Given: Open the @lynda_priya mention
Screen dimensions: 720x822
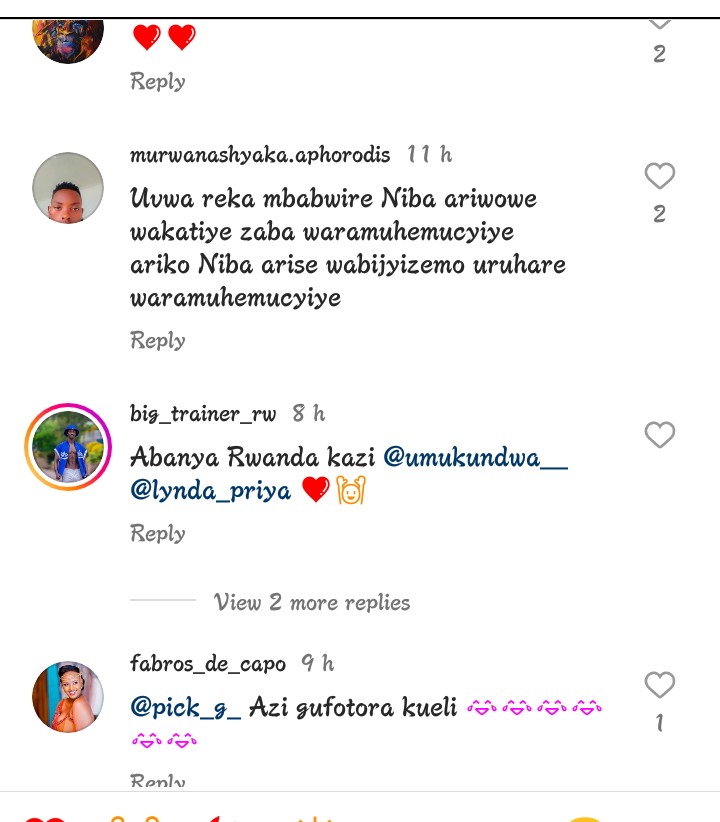Looking at the screenshot, I should point(211,491).
